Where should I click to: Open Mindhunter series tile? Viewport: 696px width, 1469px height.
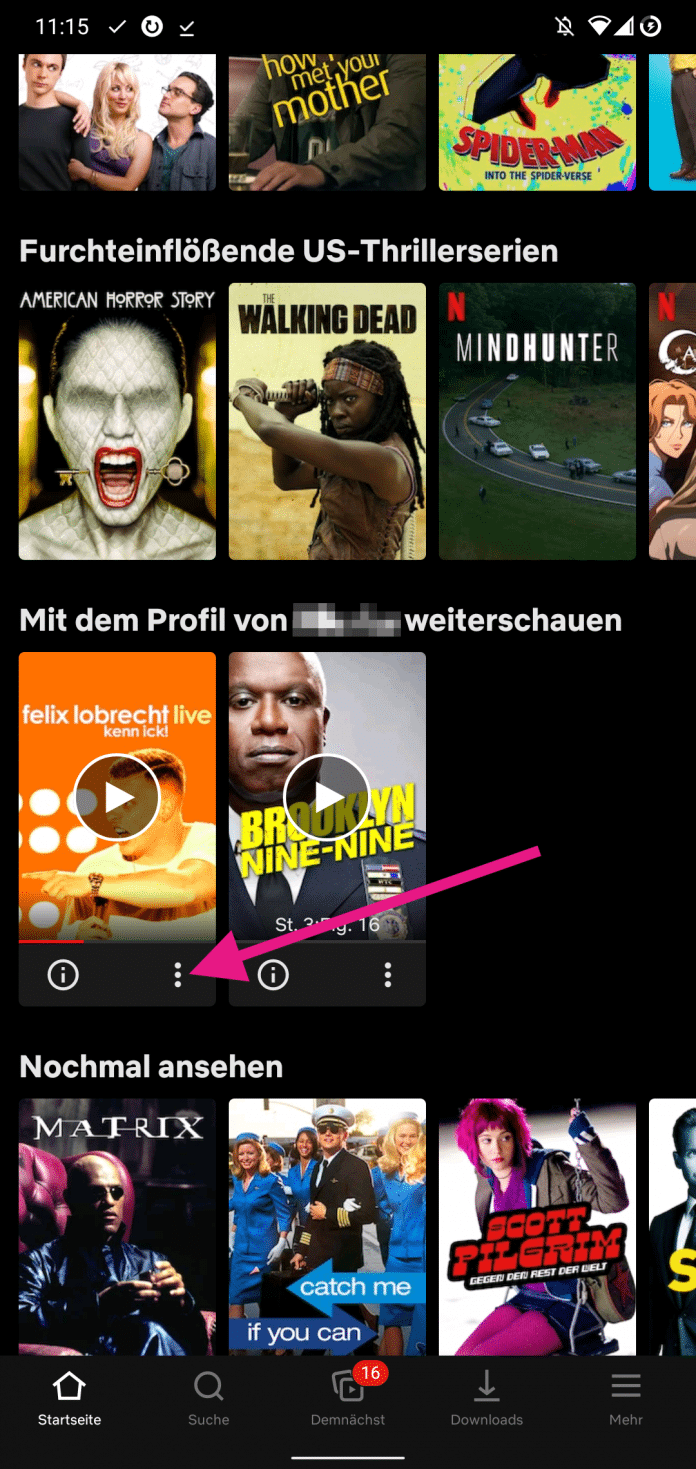tap(537, 421)
